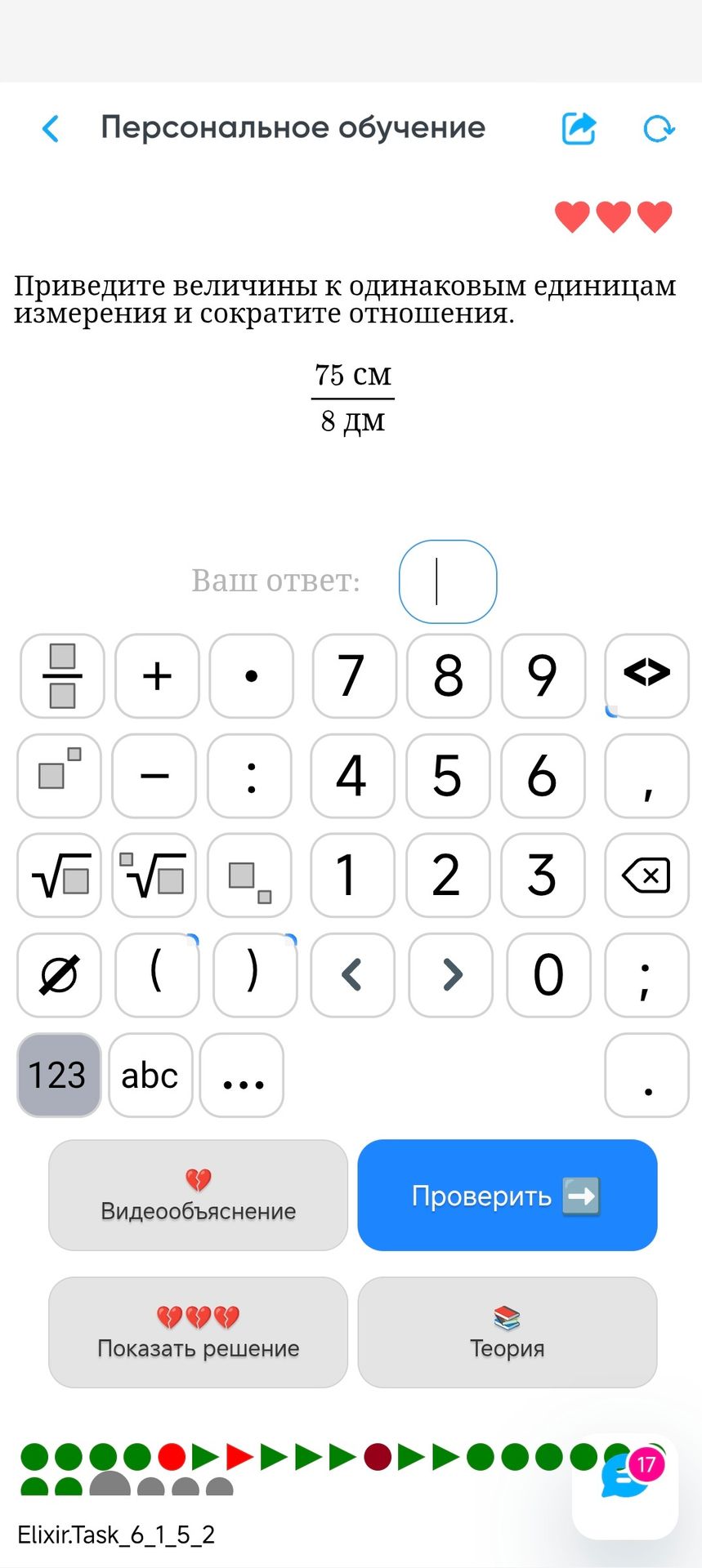The height and width of the screenshot is (1568, 702).
Task: Reload the task with the refresh icon
Action: (x=659, y=129)
